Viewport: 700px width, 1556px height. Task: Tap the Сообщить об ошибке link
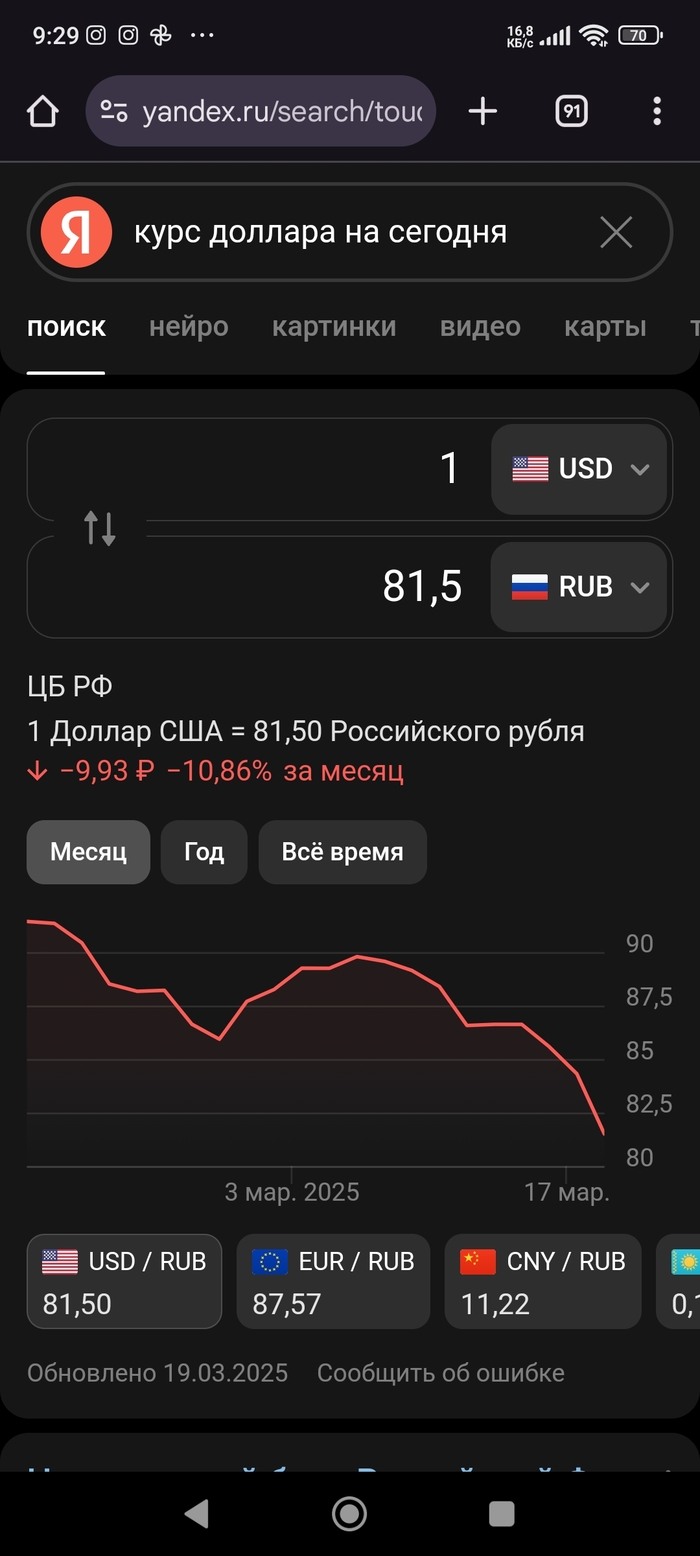440,1373
